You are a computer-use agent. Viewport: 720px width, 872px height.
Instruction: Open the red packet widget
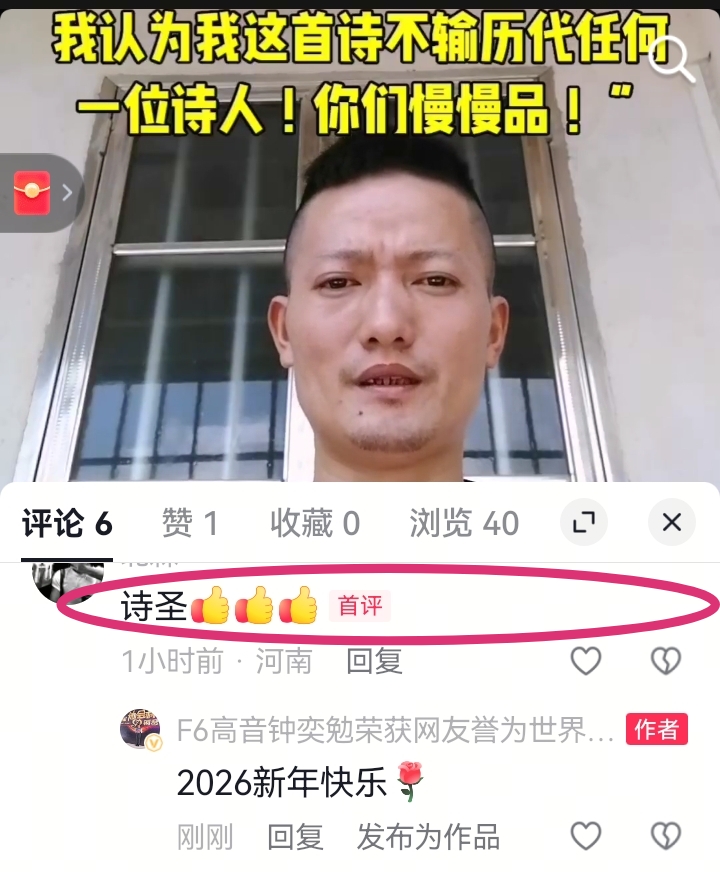33,192
